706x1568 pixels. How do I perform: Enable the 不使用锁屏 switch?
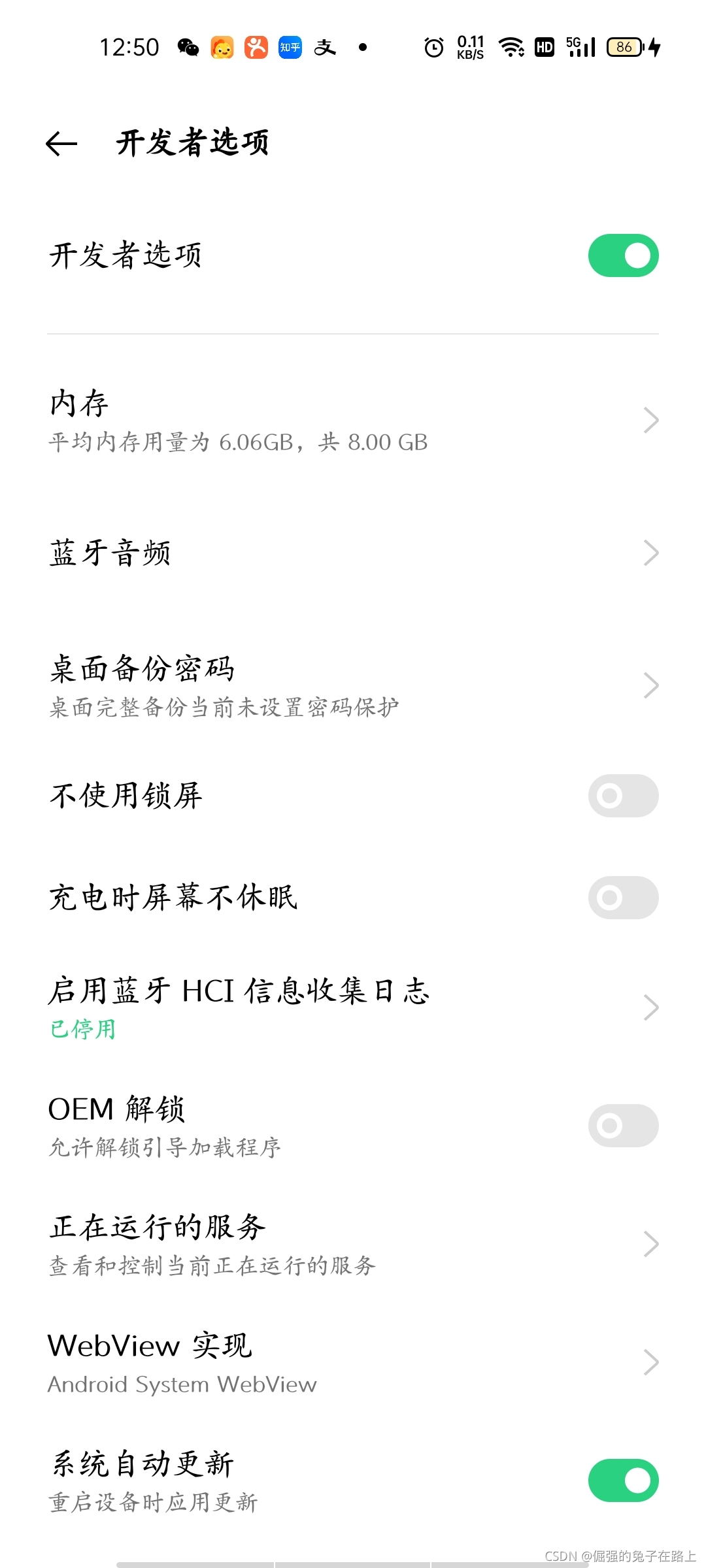point(622,796)
